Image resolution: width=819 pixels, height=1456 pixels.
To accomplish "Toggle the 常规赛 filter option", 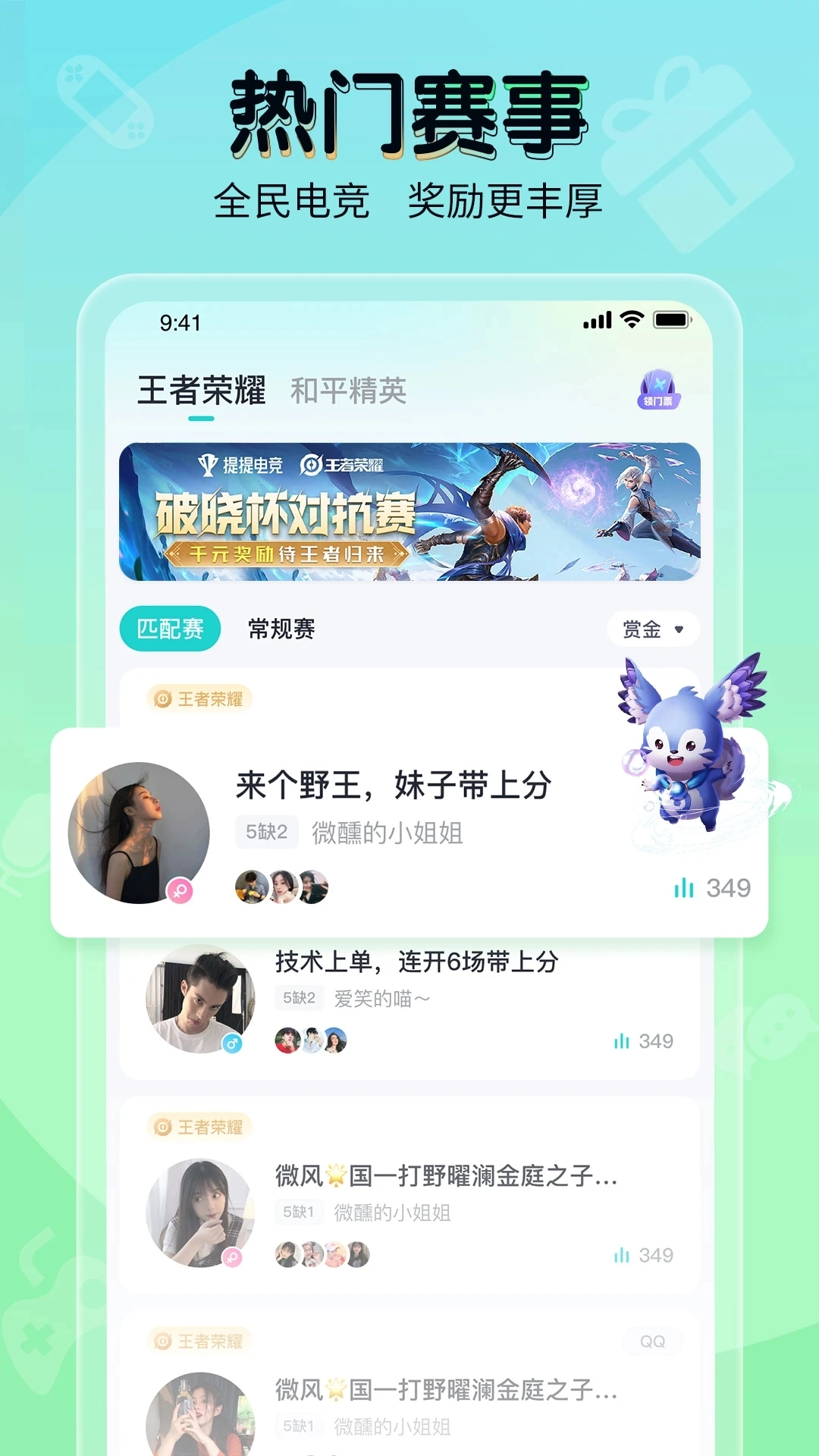I will coord(281,628).
